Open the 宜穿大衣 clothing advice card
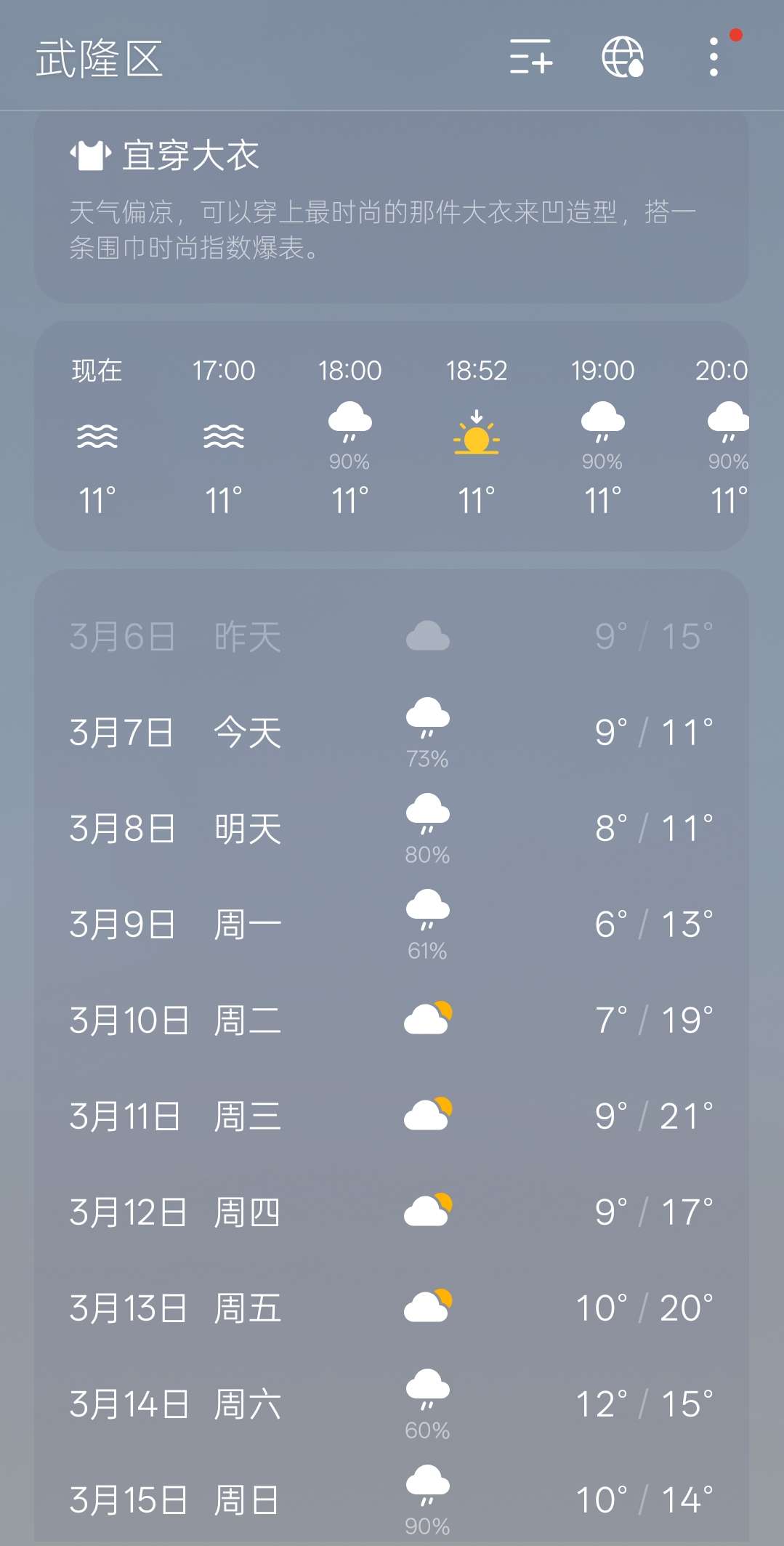 pos(391,207)
